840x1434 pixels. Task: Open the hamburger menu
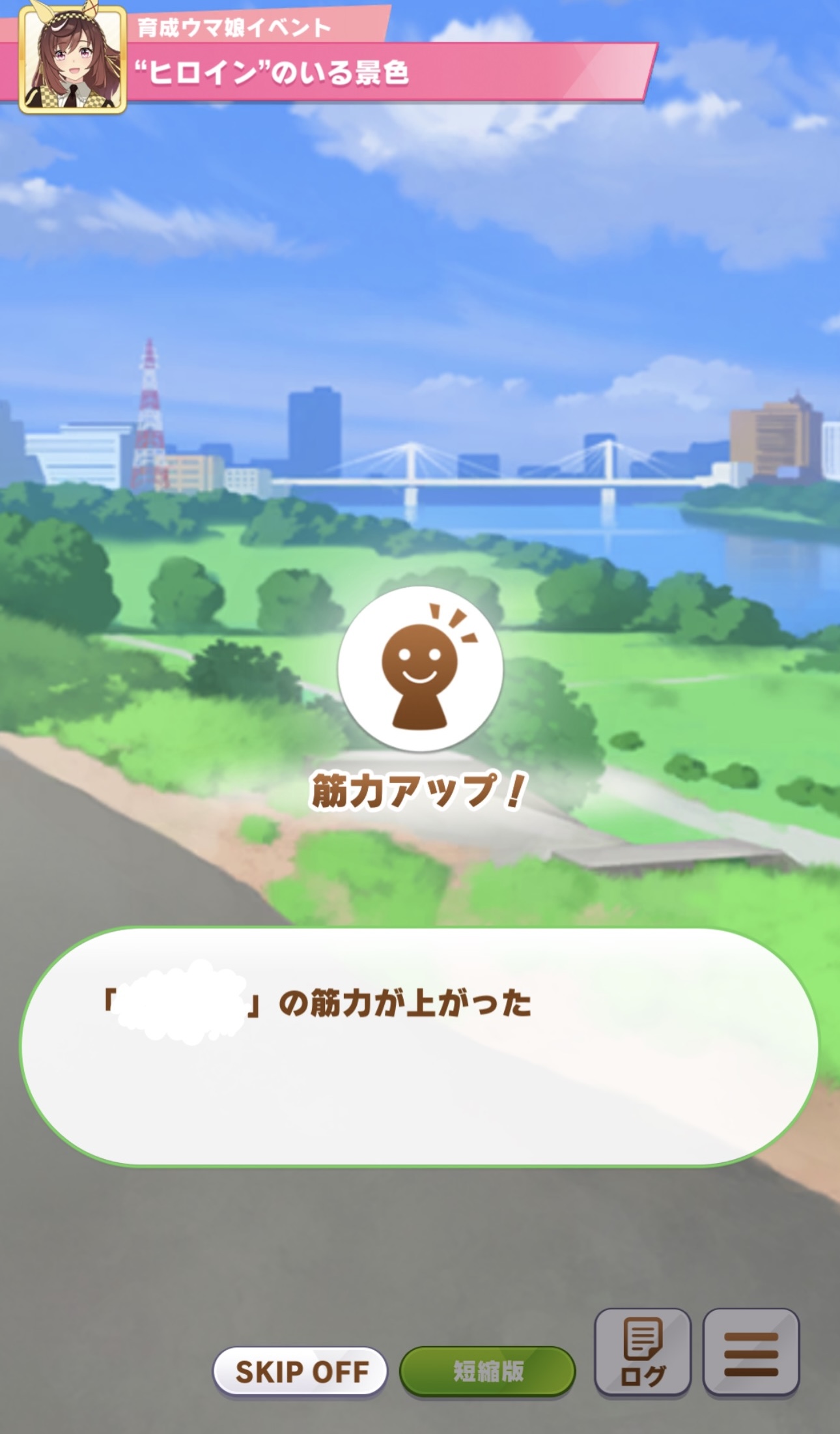tap(751, 1353)
